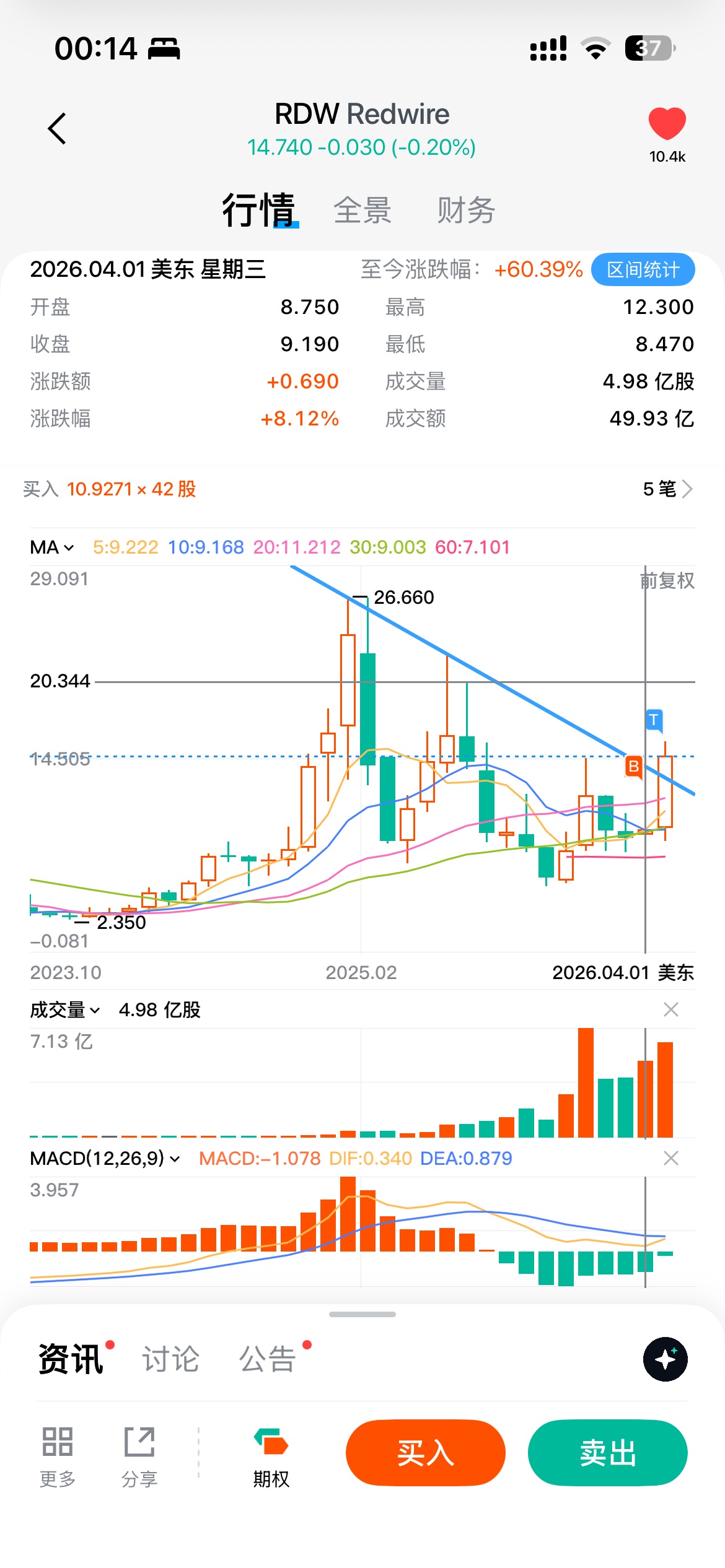Change the 前复权 adjustment setting
The width and height of the screenshot is (725, 1568).
click(667, 581)
